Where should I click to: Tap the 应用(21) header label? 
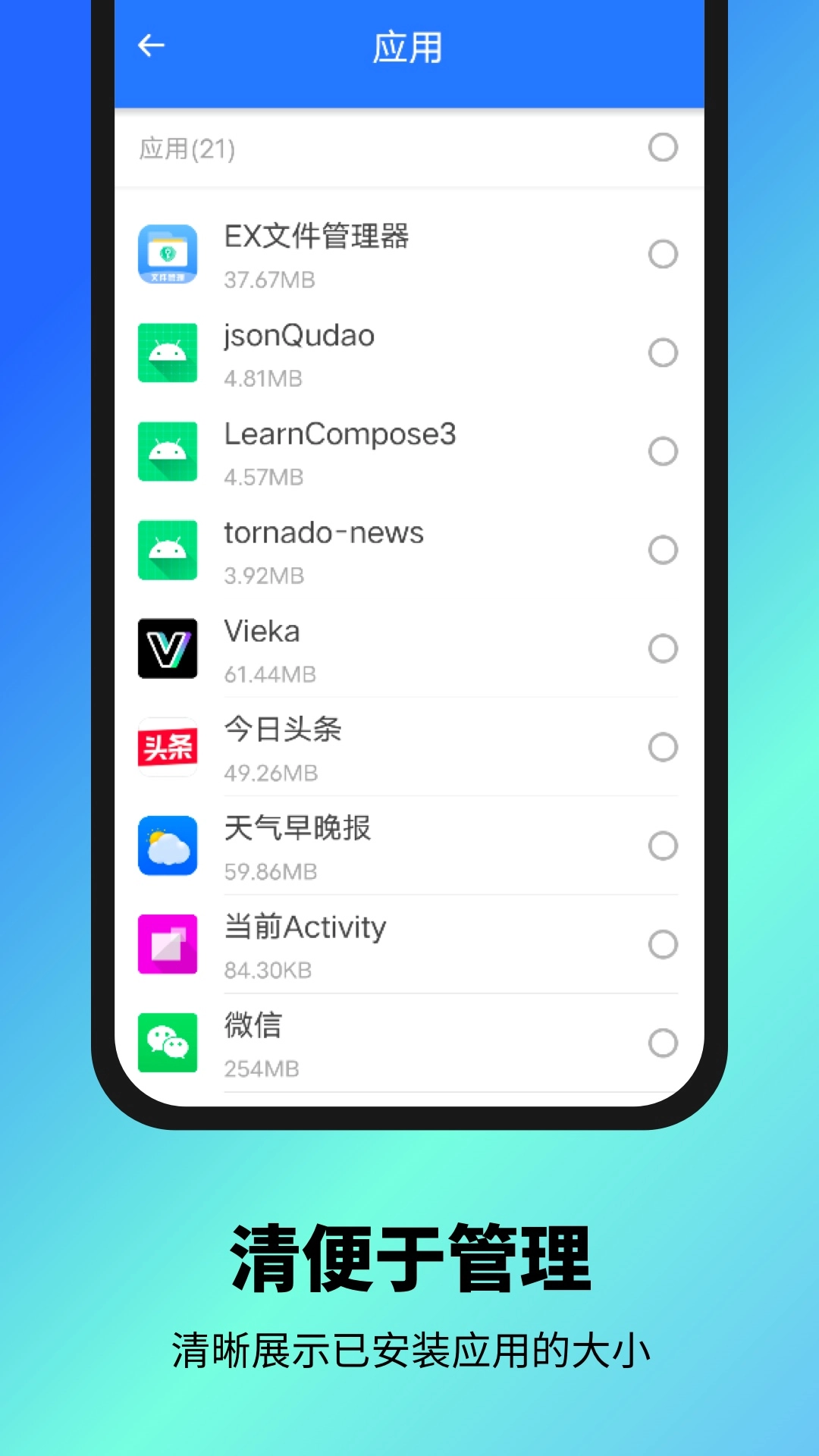(x=187, y=149)
